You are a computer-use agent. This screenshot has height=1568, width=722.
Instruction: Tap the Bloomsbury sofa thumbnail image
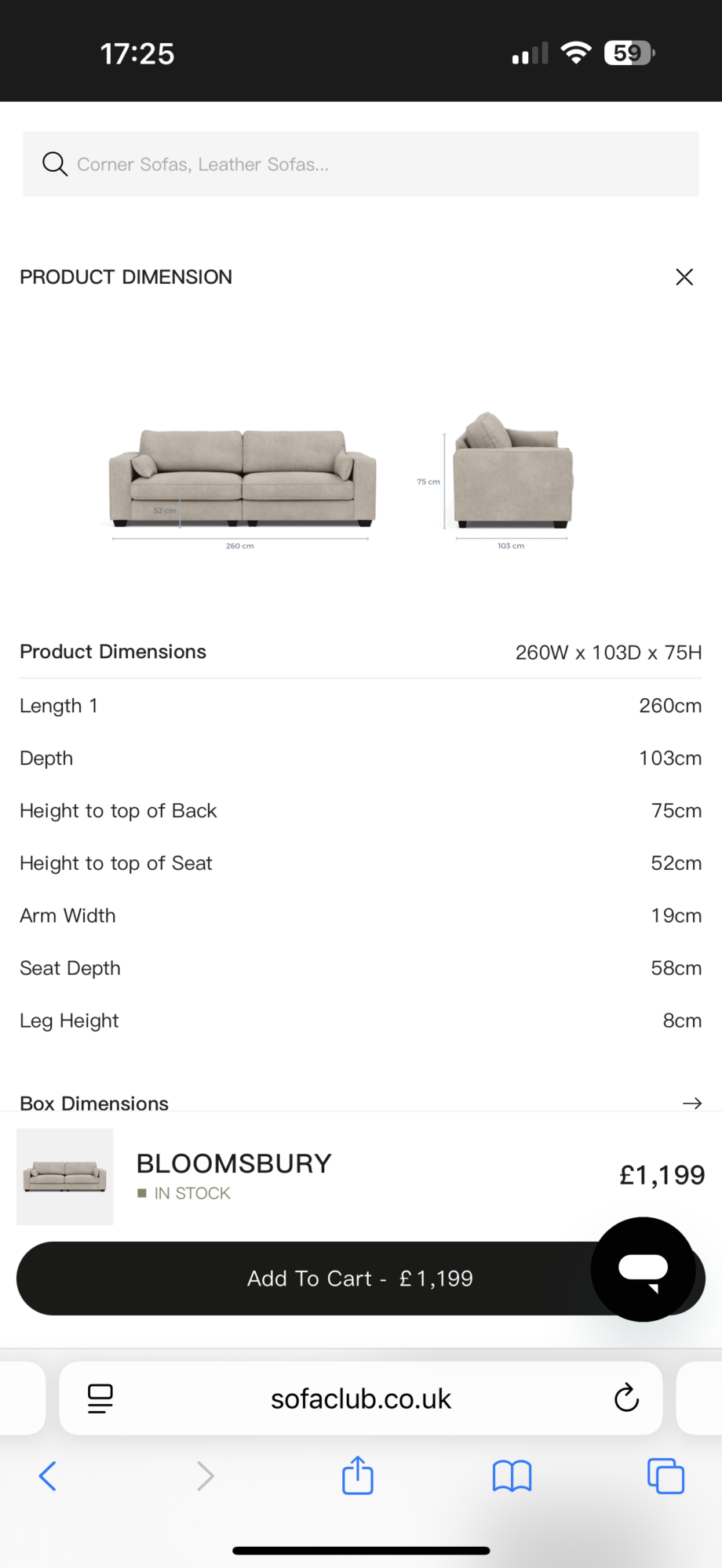(x=64, y=1177)
